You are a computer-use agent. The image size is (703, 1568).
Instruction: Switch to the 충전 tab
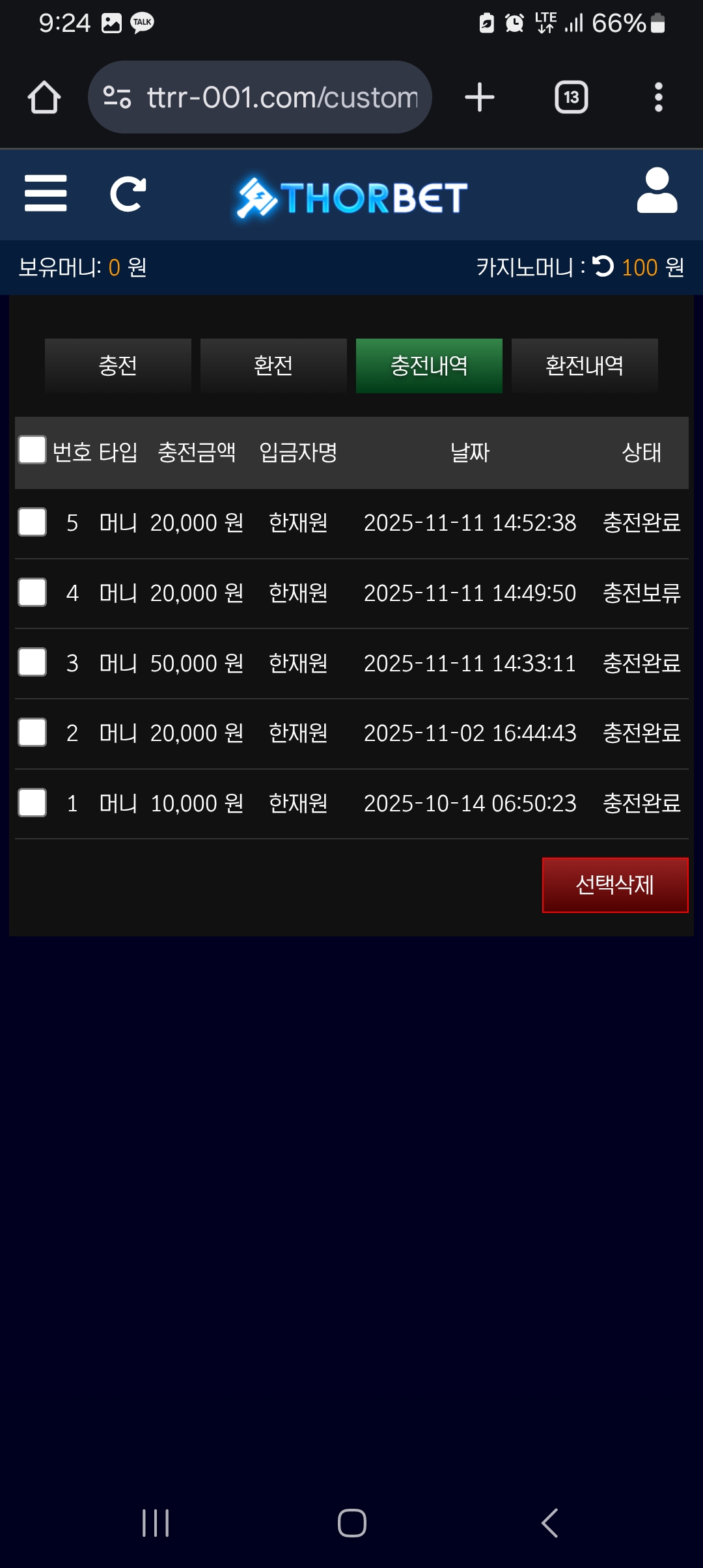pos(117,365)
